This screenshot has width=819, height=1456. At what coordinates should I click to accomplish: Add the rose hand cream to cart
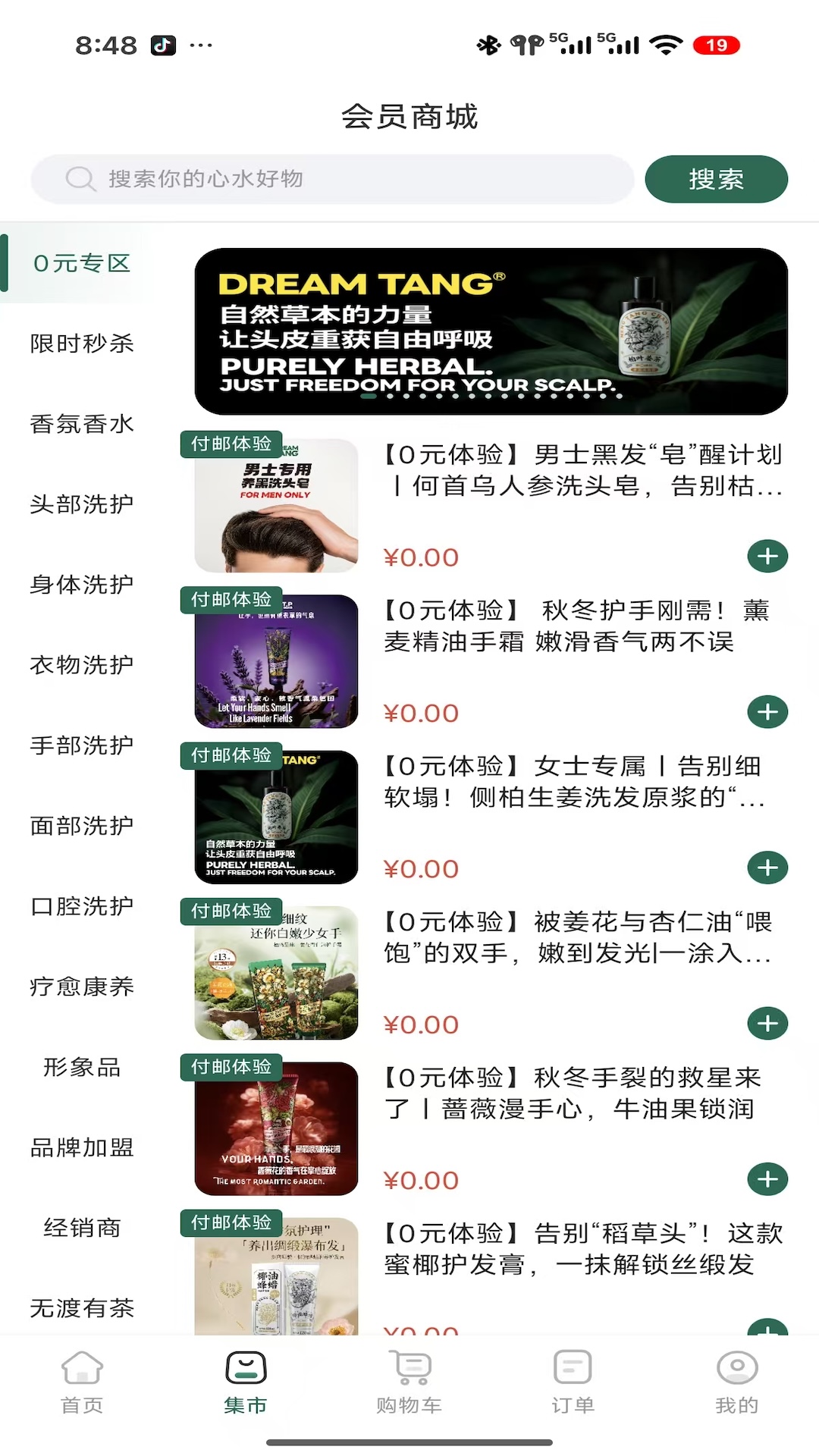[767, 1180]
